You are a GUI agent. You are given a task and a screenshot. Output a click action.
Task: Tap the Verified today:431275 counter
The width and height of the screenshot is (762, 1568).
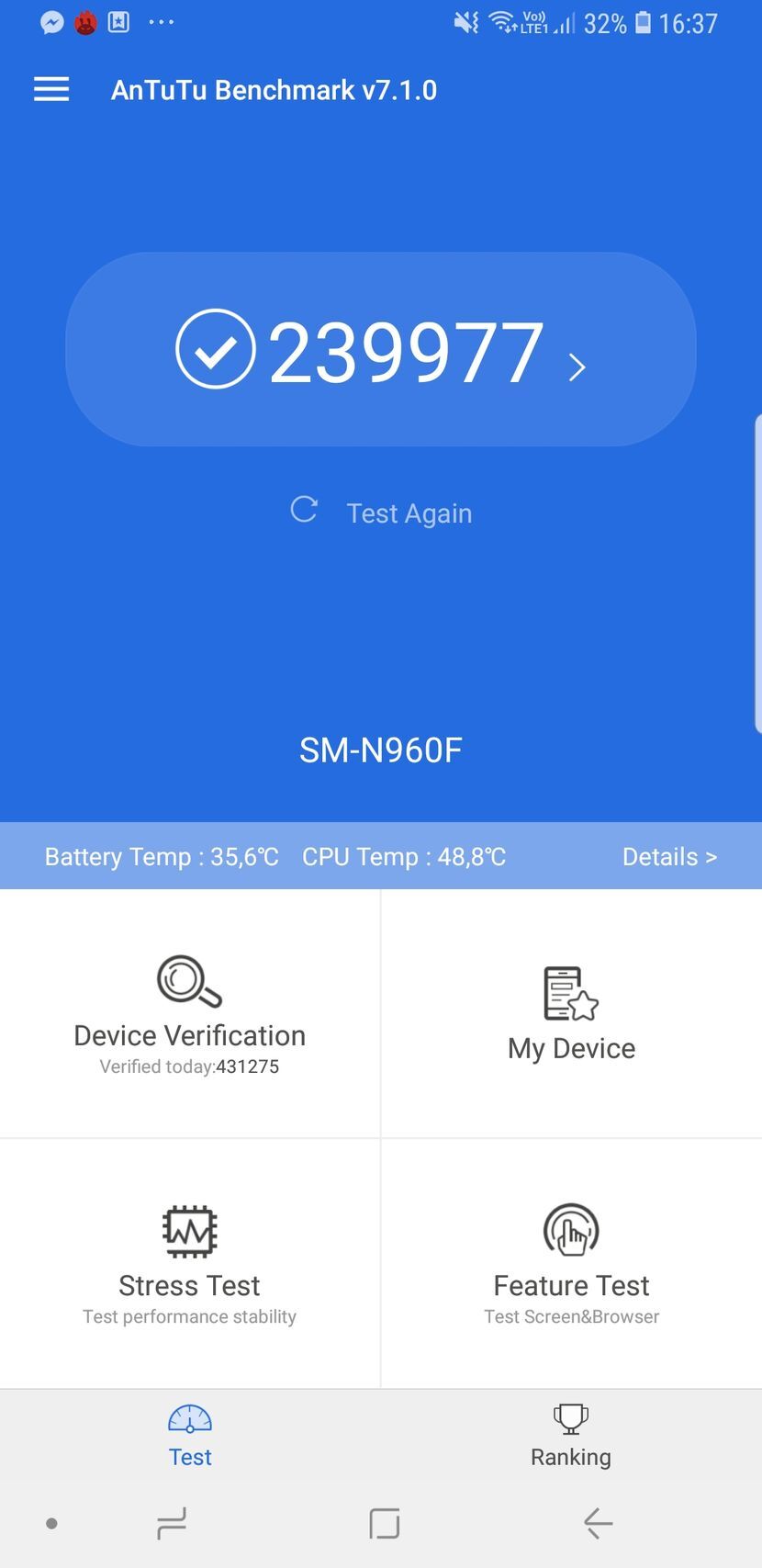click(x=189, y=1066)
